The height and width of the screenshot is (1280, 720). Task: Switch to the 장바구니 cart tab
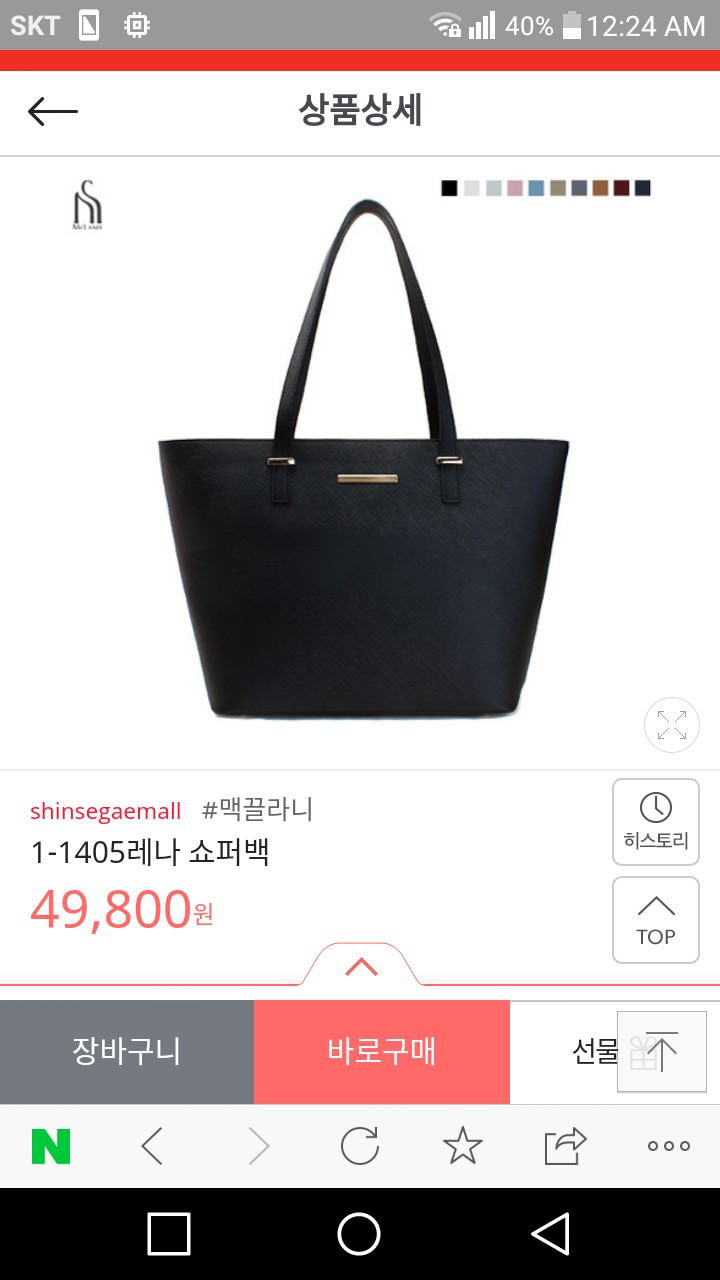tap(126, 1052)
